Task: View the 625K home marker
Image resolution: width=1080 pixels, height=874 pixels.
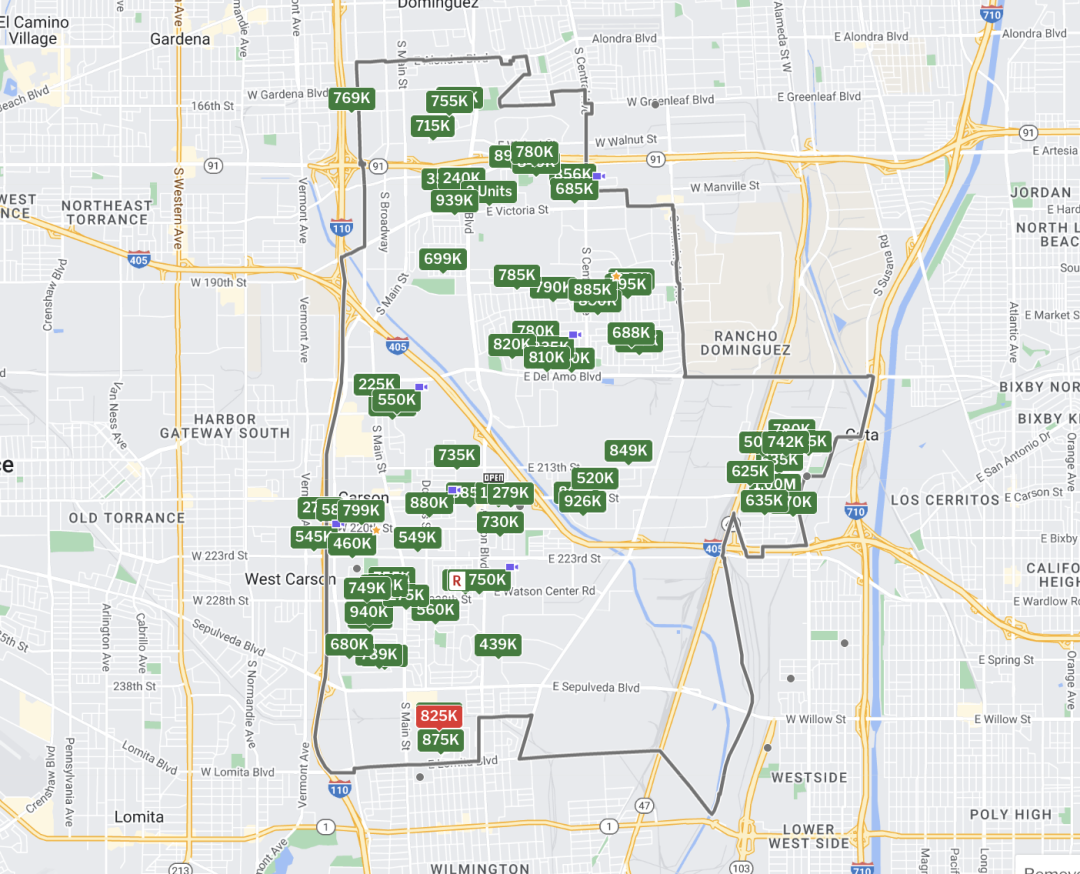Action: [x=750, y=471]
